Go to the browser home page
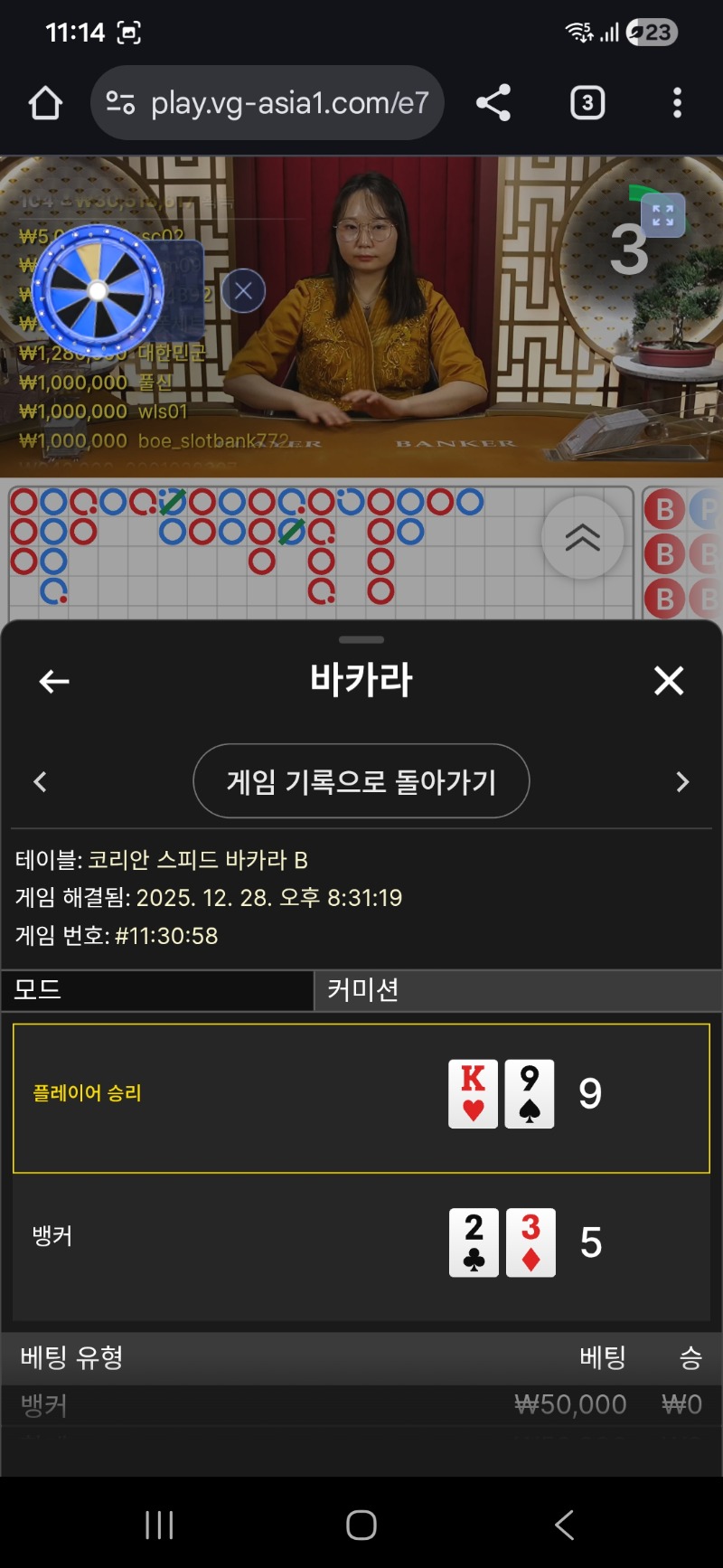Screen dimensions: 723x1568 coord(45,103)
